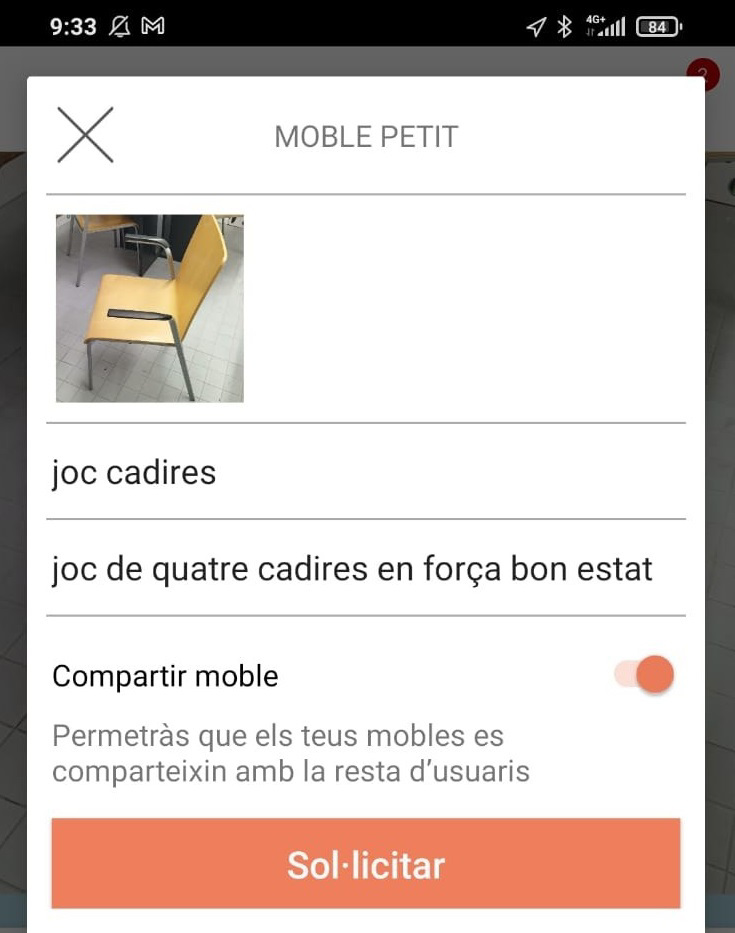This screenshot has width=735, height=933.
Task: Tap the chair photo thumbnail
Action: click(x=150, y=308)
